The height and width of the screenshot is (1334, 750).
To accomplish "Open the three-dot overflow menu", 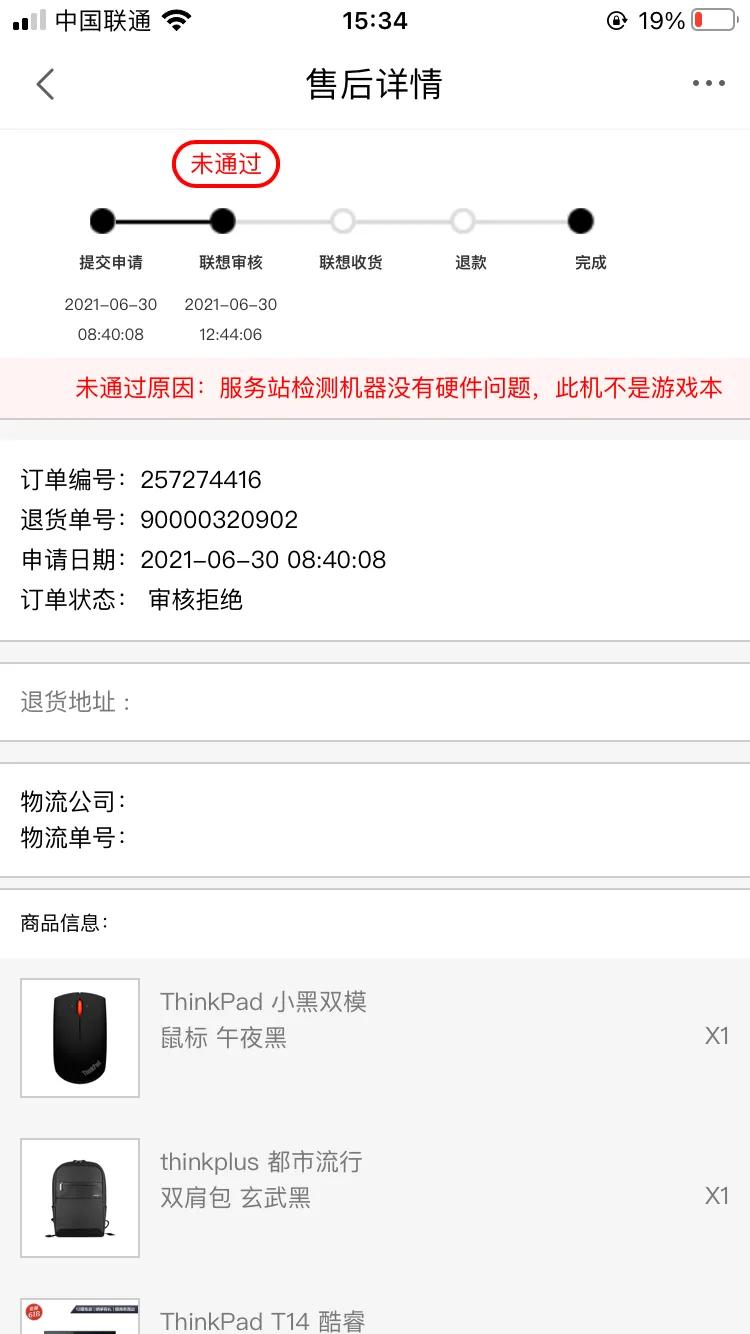I will click(x=708, y=84).
